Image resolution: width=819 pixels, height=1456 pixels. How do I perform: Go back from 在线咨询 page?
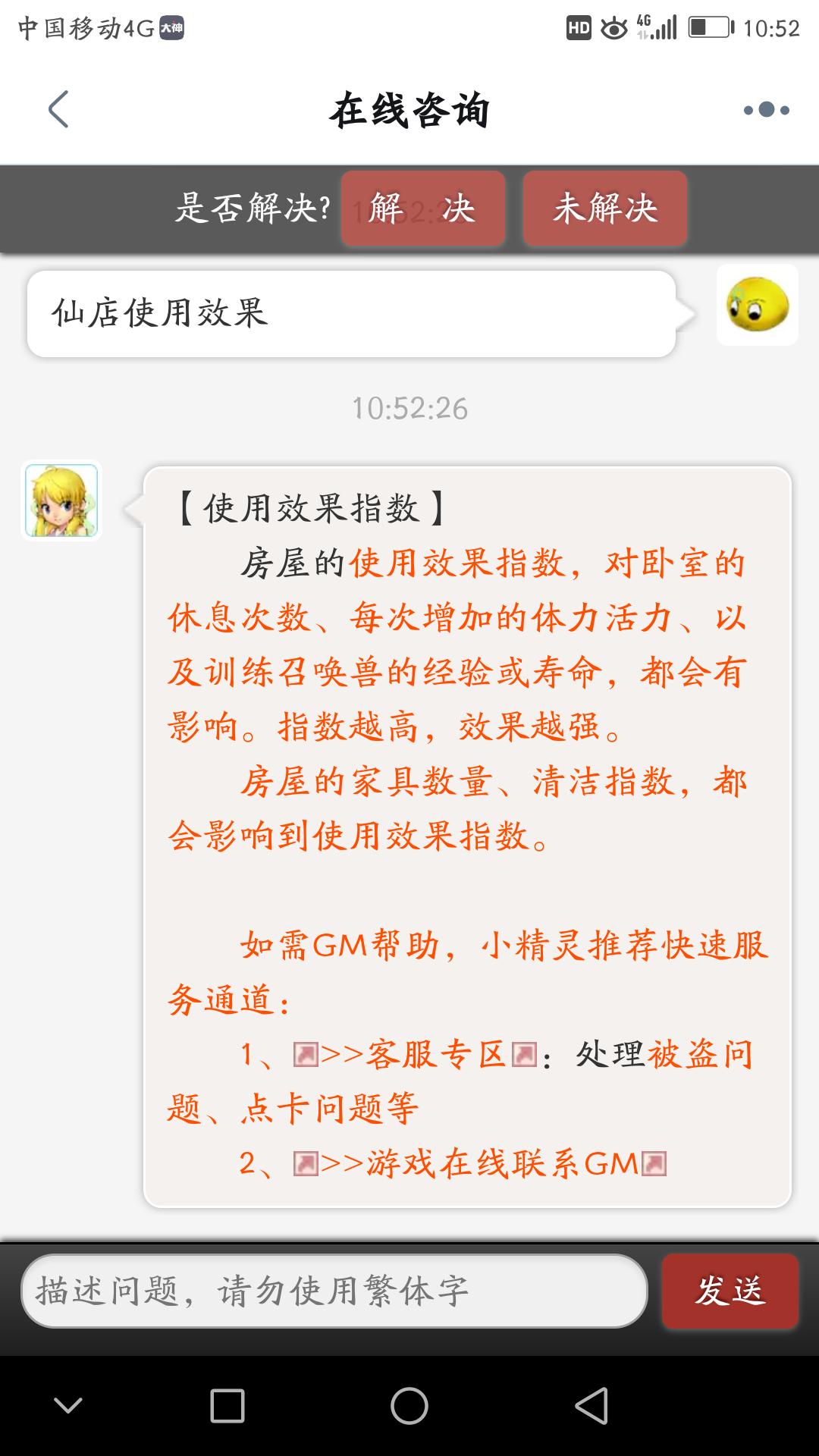(x=59, y=110)
